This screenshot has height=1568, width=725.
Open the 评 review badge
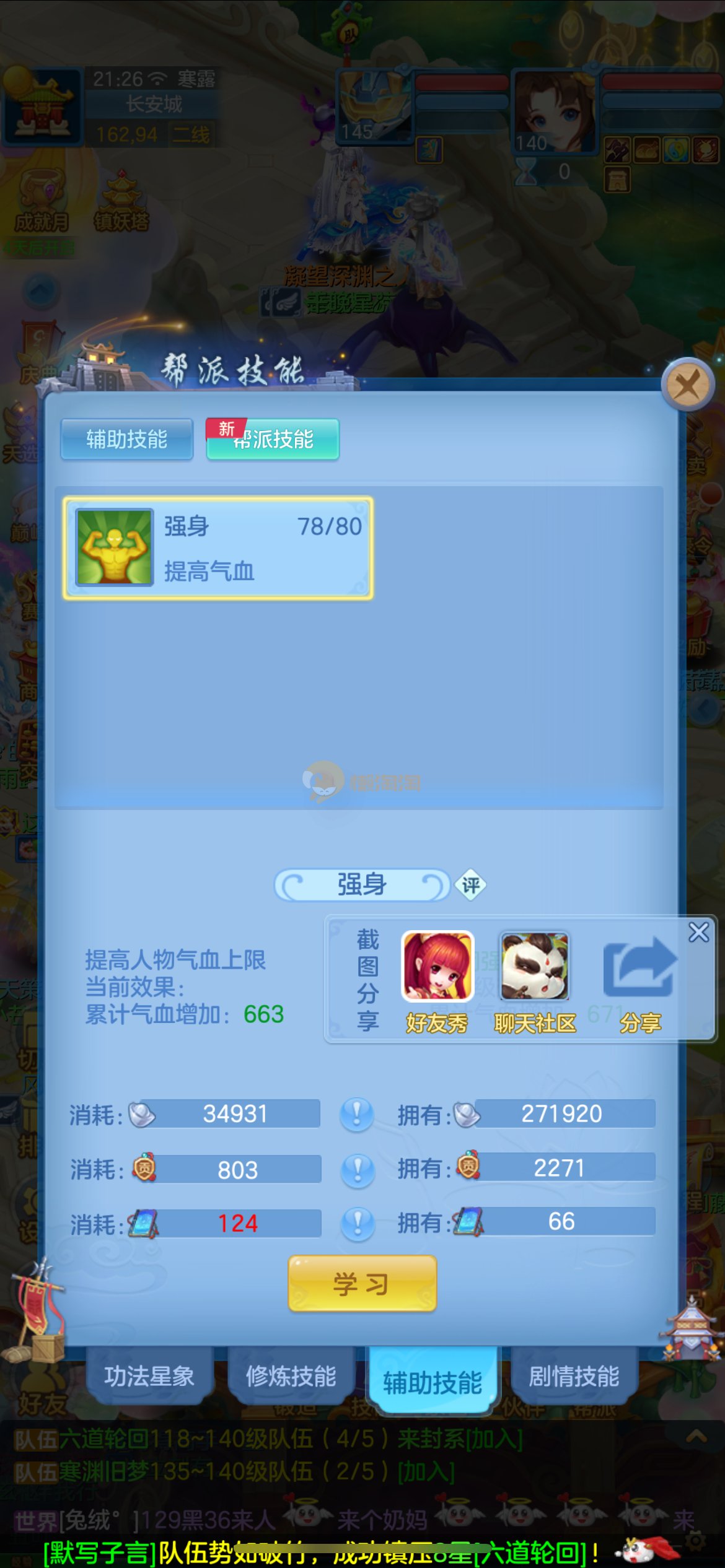coord(471,885)
